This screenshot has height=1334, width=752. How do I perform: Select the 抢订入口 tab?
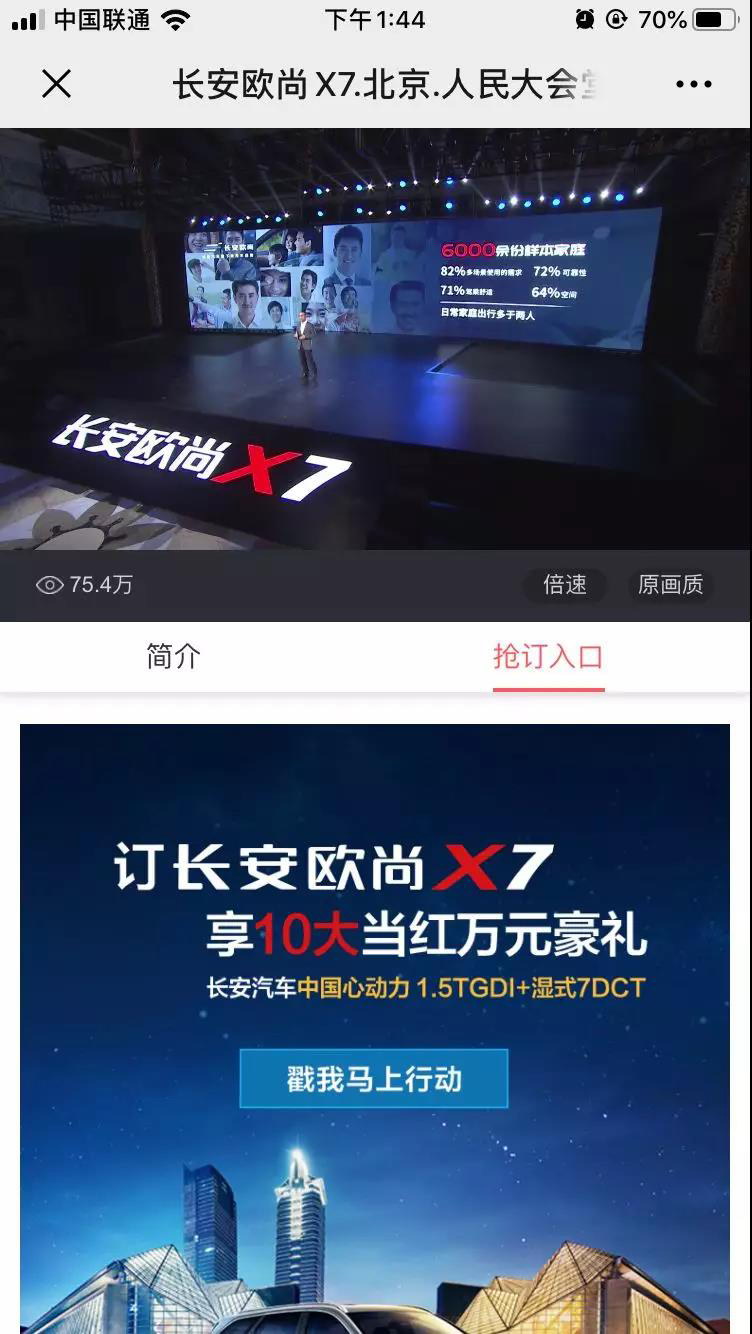[x=548, y=656]
